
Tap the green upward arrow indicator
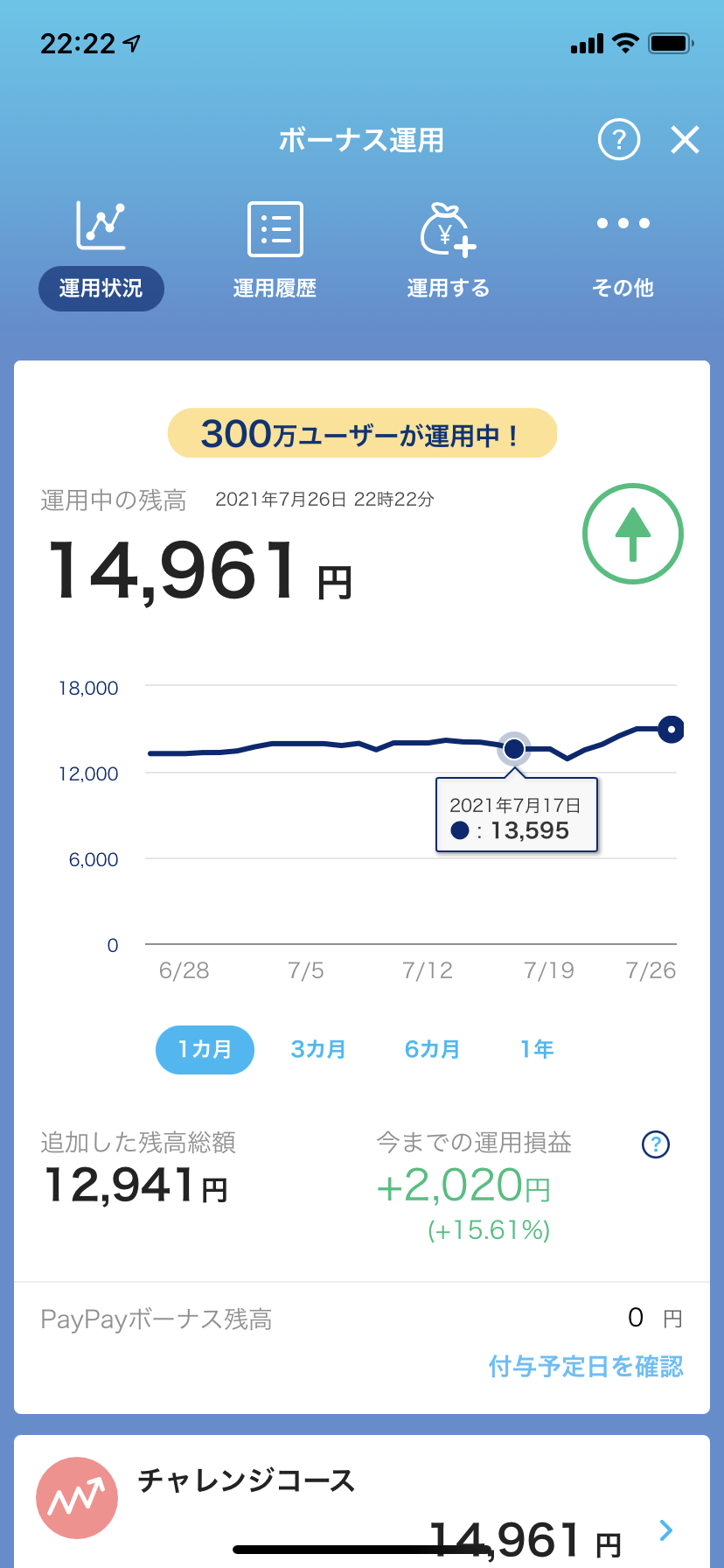632,533
